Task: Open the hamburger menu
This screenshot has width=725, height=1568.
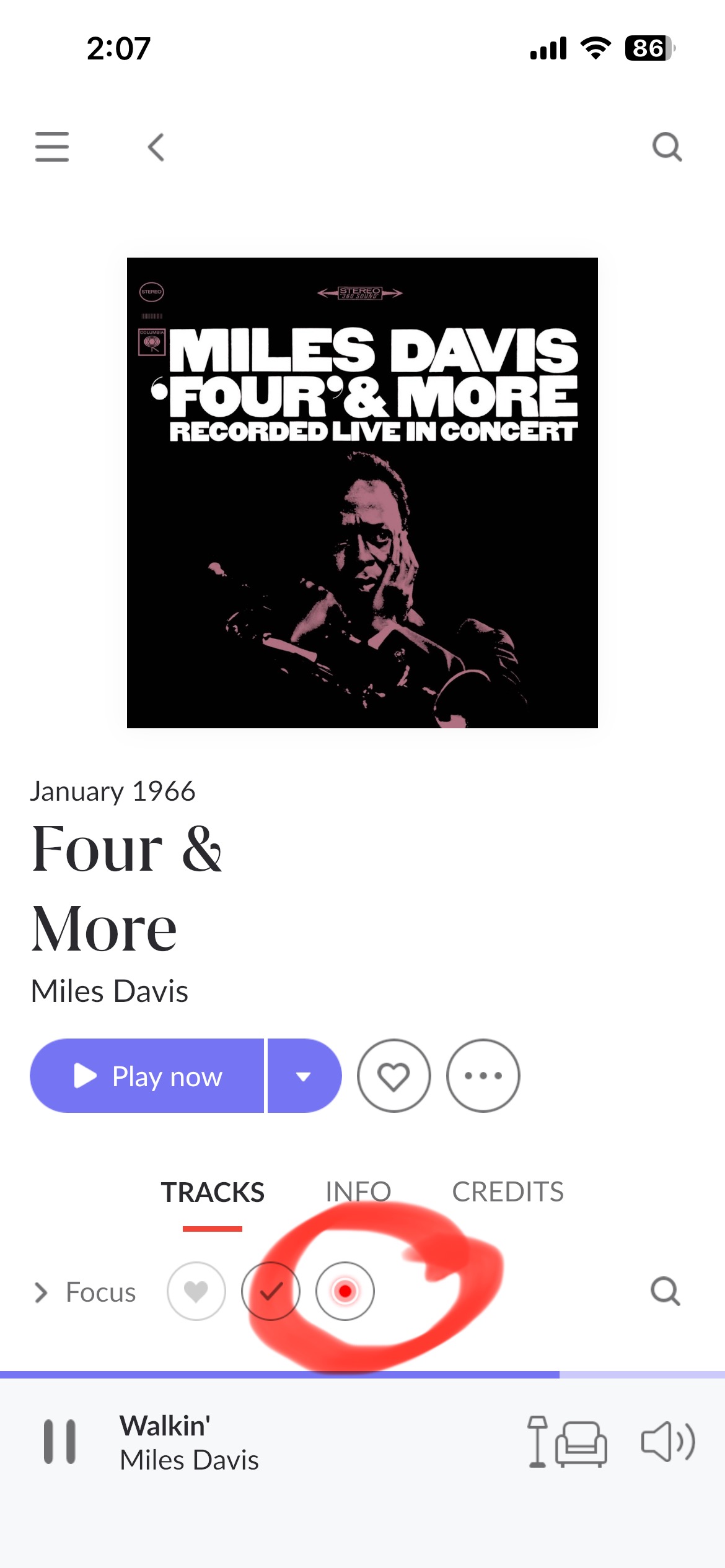Action: tap(52, 147)
